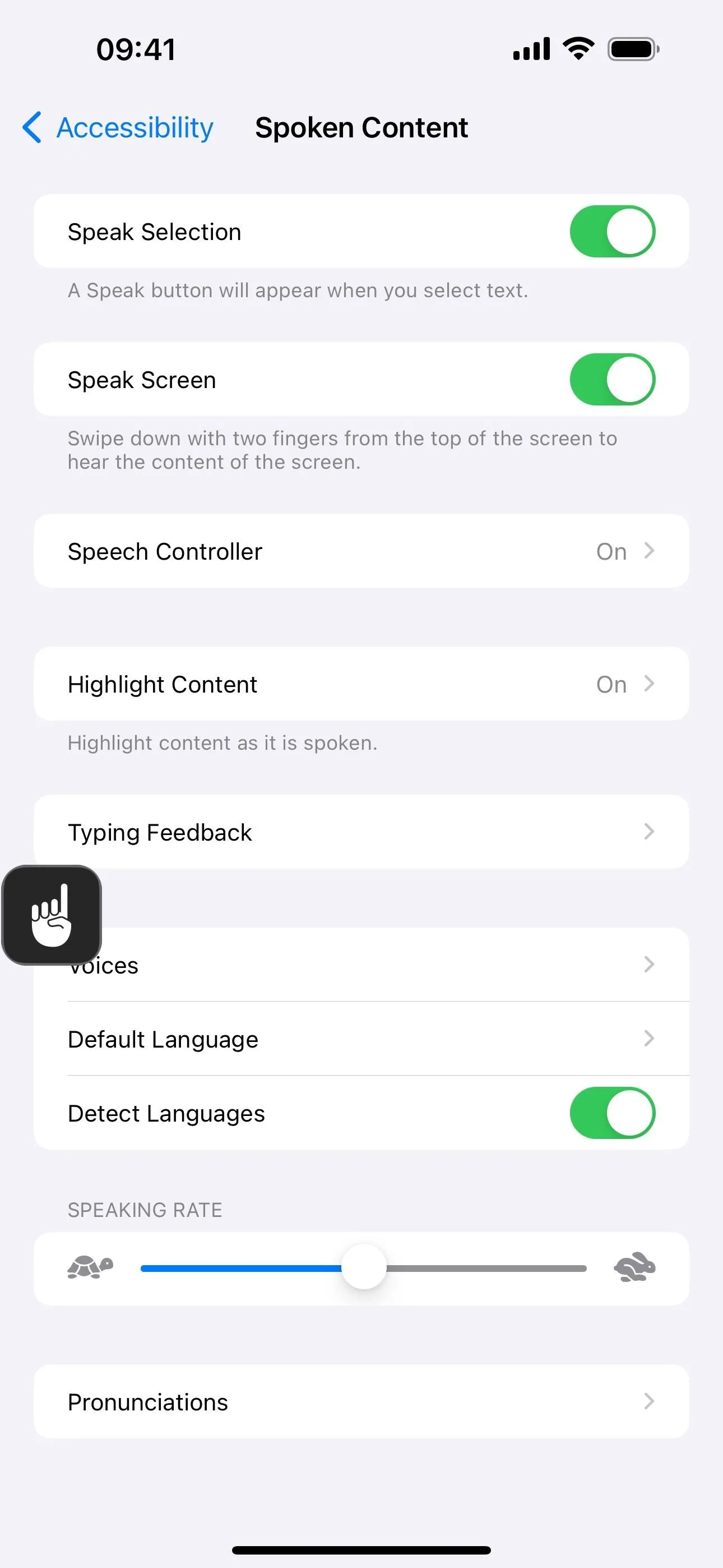The height and width of the screenshot is (1568, 723).
Task: Open Speech Controller settings
Action: 361,551
